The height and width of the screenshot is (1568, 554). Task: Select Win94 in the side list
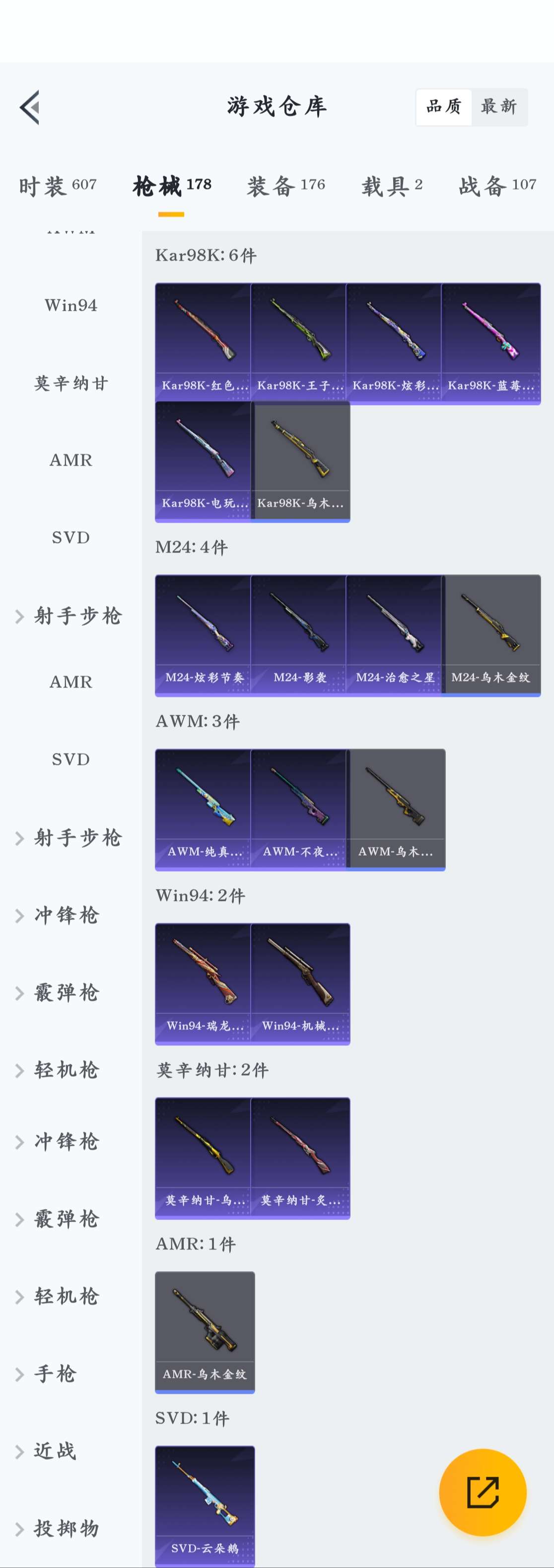tap(70, 305)
